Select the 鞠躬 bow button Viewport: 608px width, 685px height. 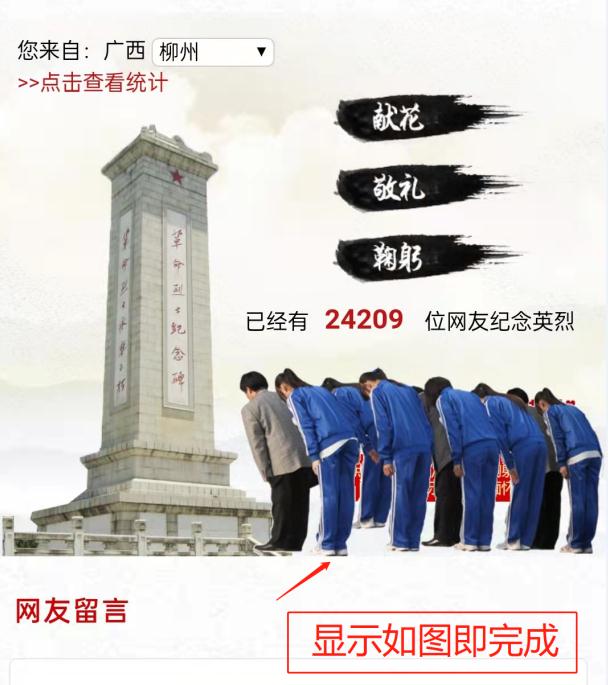400,259
